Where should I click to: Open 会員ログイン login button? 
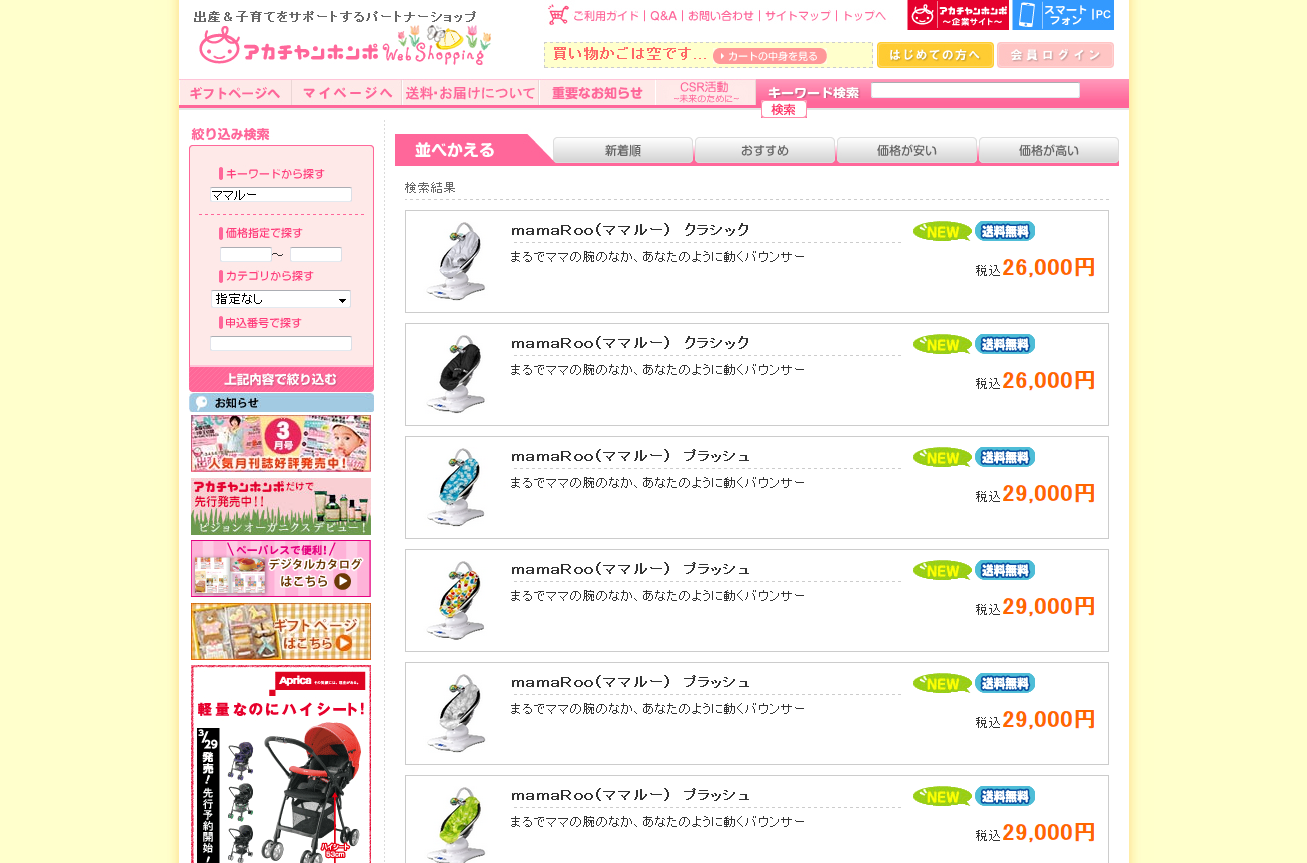point(1055,55)
